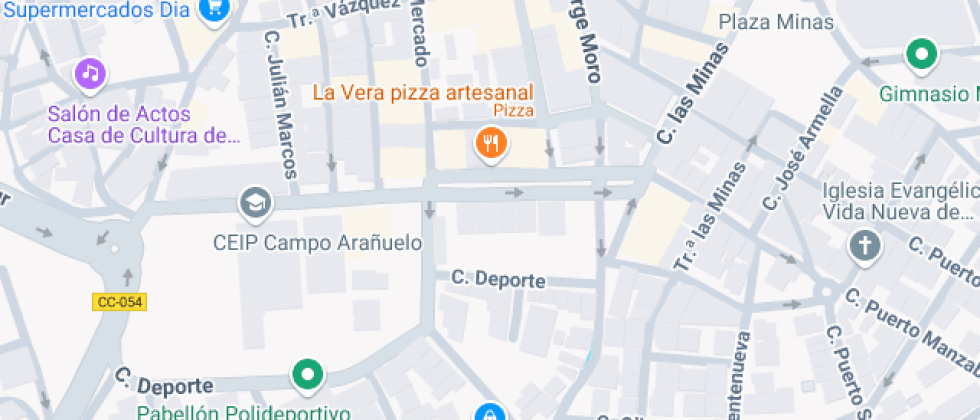This screenshot has width=980, height=420.
Task: Select the CEIP Campo Arañuelo school marker
Action: (x=256, y=203)
